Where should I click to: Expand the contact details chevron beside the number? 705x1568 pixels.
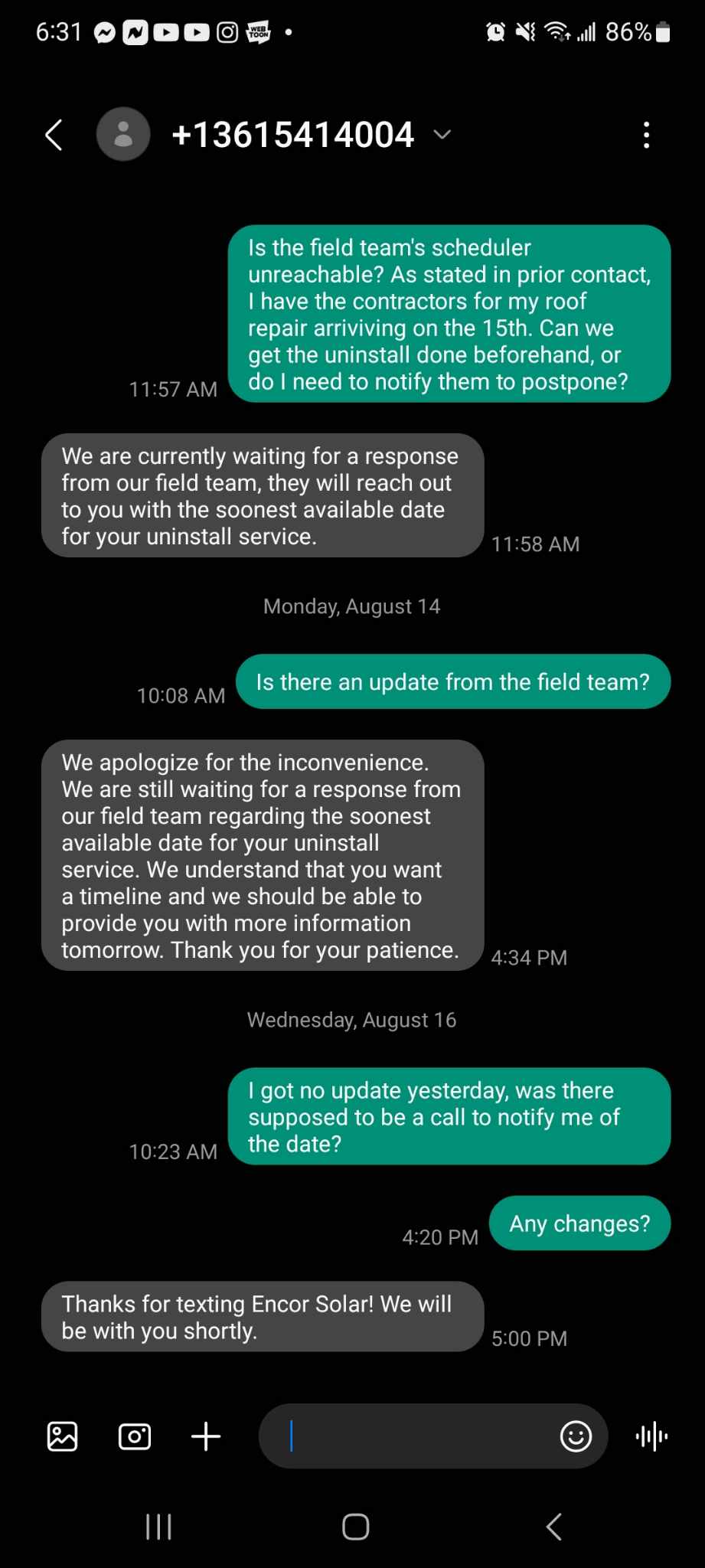tap(442, 134)
